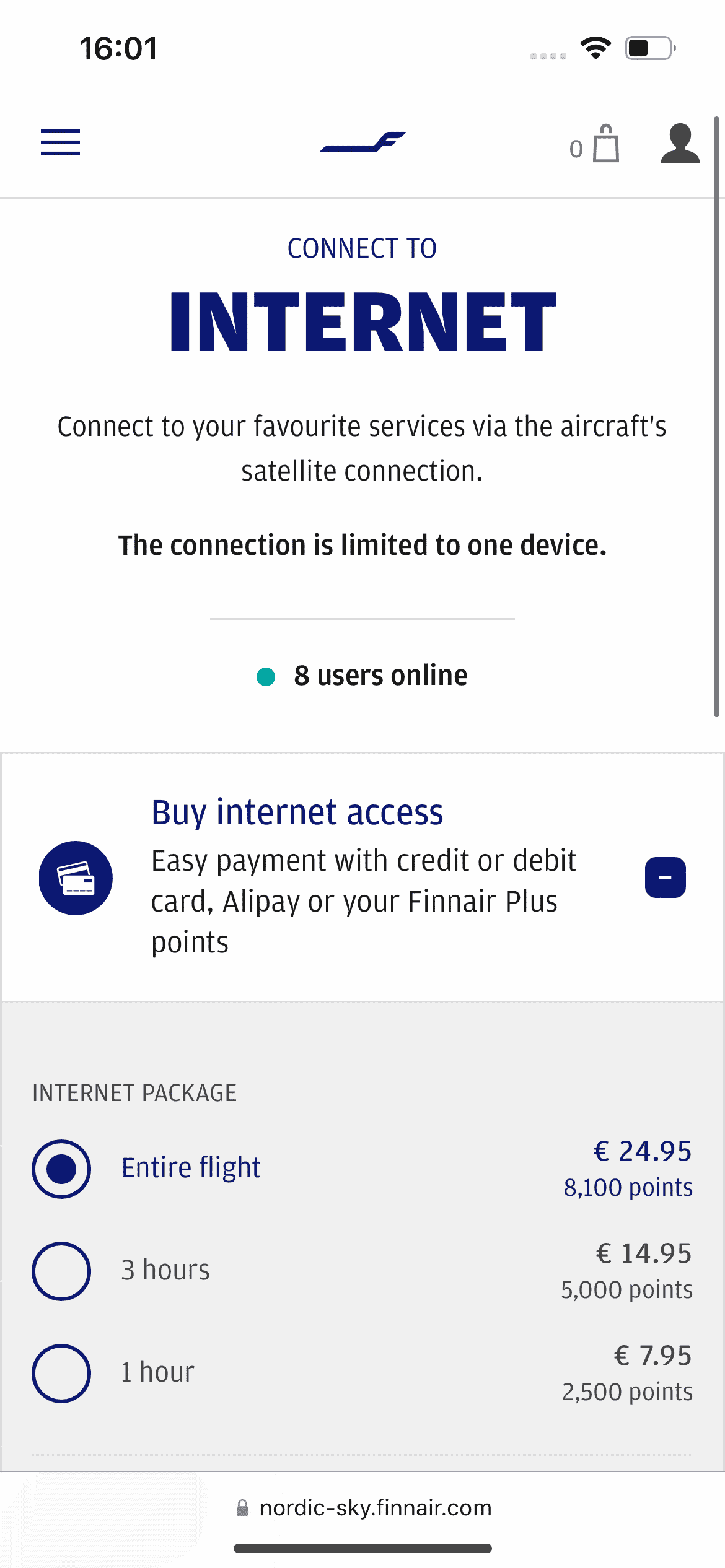Select the Entire flight package
This screenshot has width=725, height=1568.
pos(61,1169)
